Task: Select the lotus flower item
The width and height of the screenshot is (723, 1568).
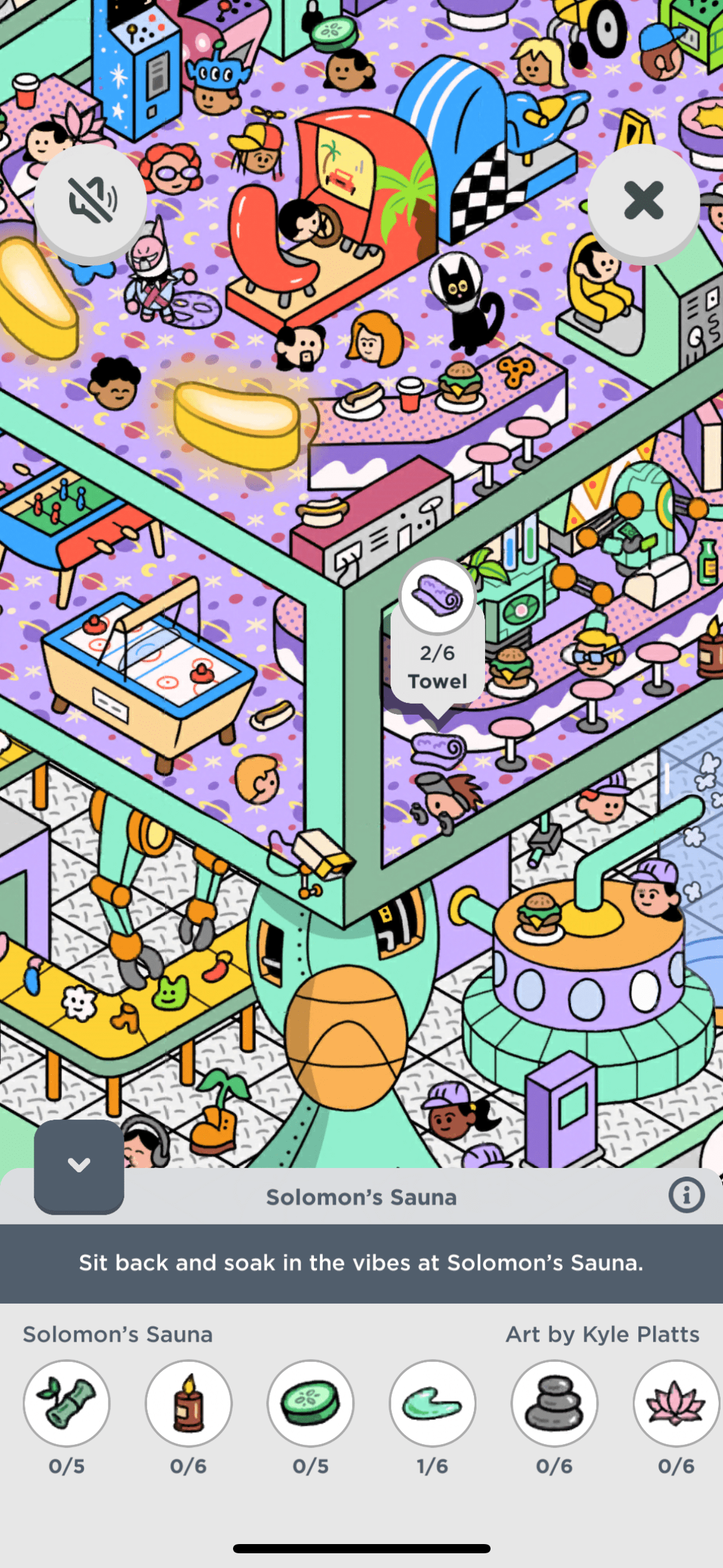Action: (x=676, y=1403)
